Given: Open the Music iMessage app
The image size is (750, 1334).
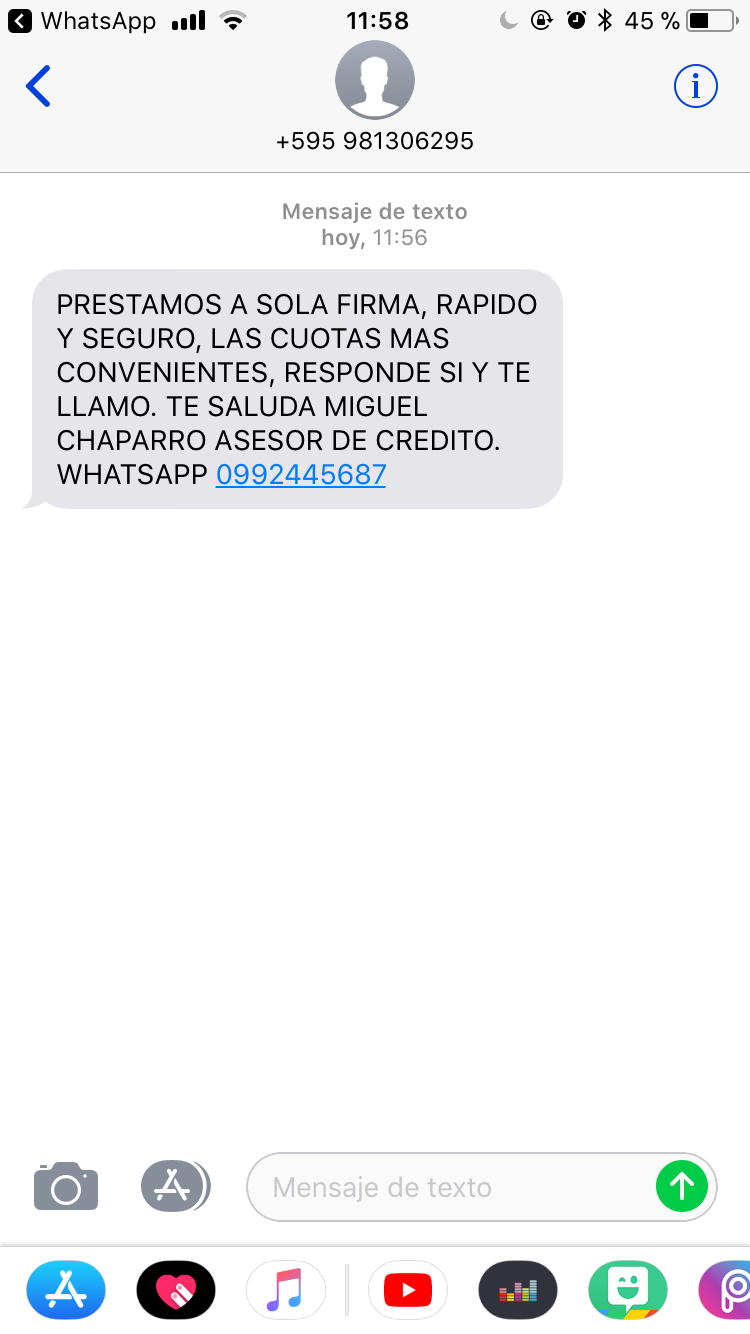Looking at the screenshot, I should [286, 1291].
